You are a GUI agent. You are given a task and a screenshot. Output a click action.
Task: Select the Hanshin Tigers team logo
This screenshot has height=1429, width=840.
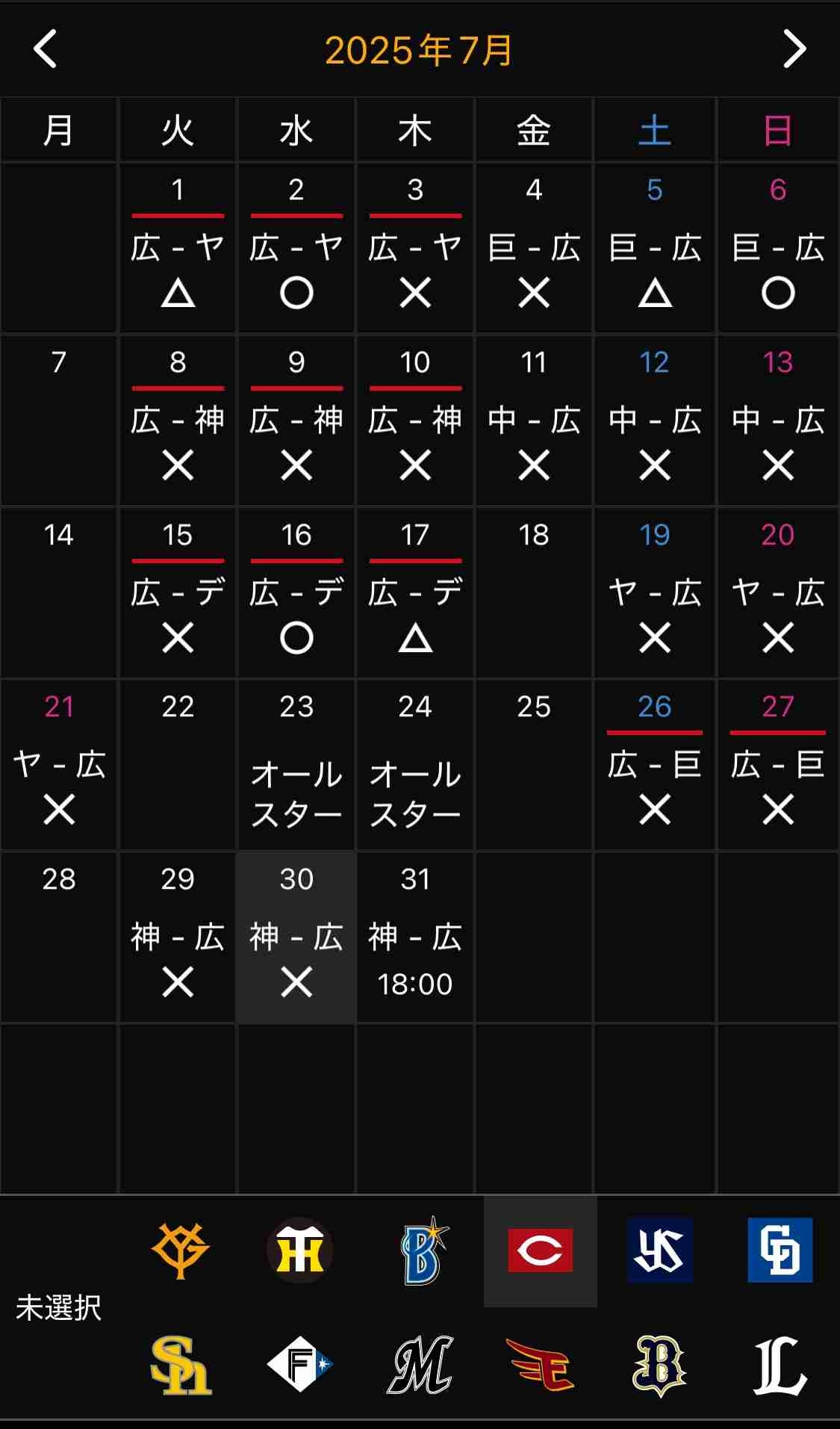(299, 1250)
